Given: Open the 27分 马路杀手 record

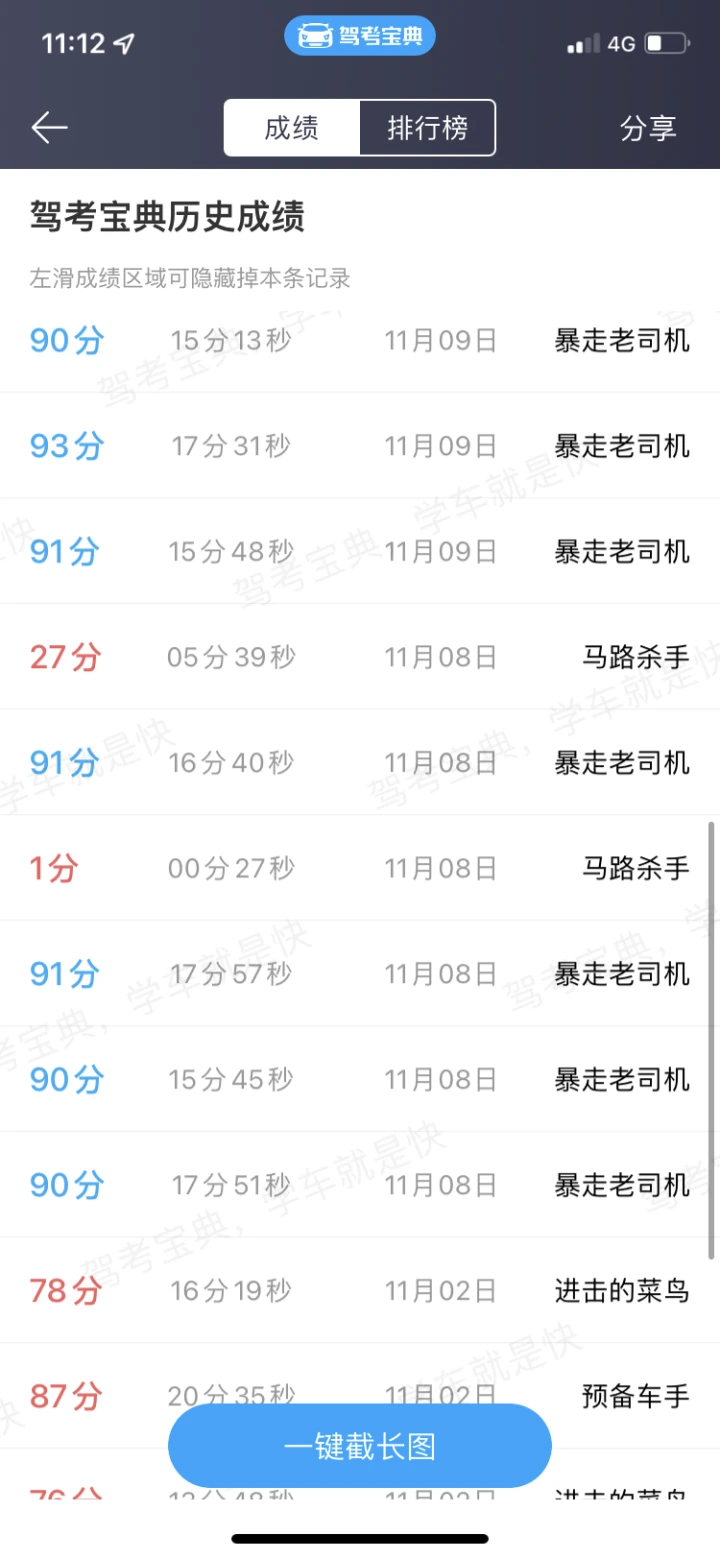Looking at the screenshot, I should coord(360,657).
